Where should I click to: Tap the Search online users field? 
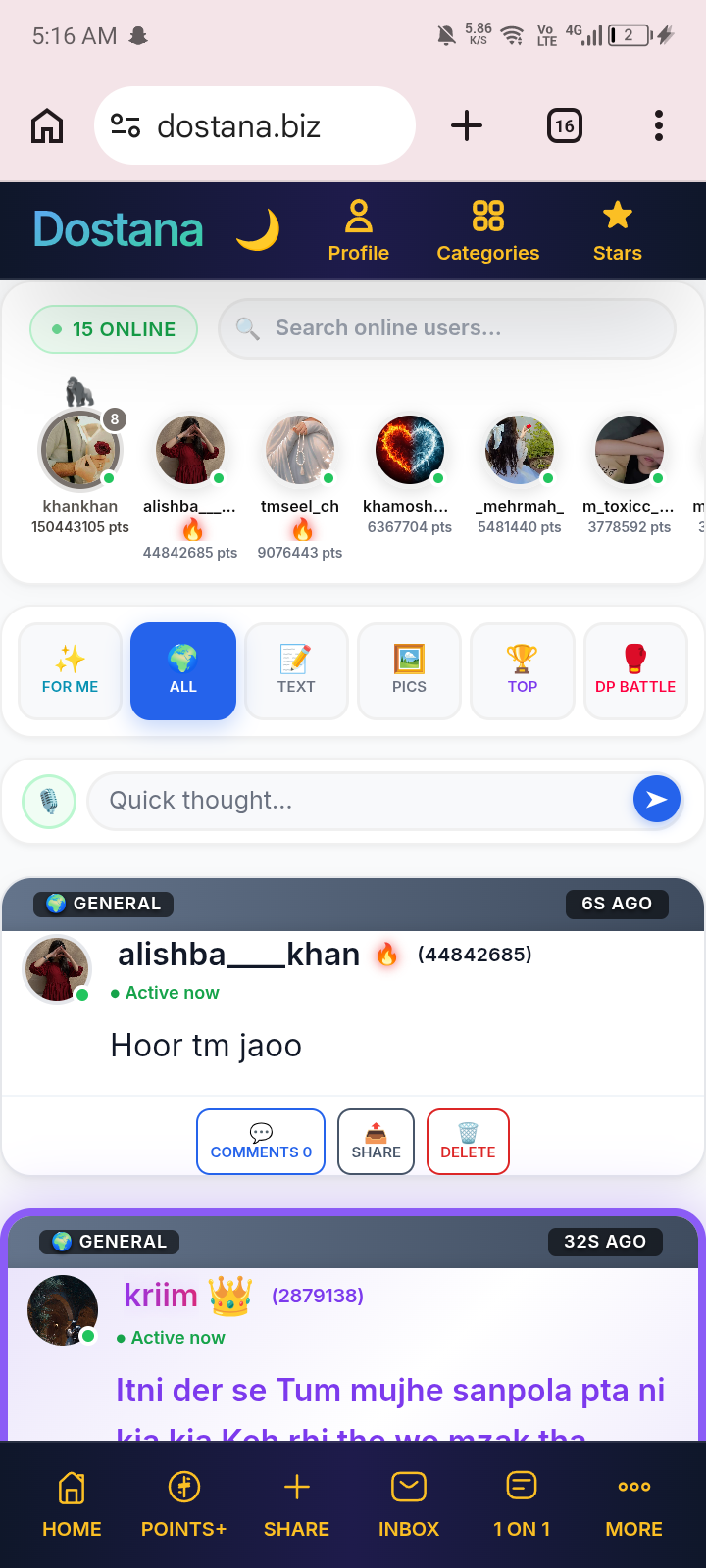[447, 328]
